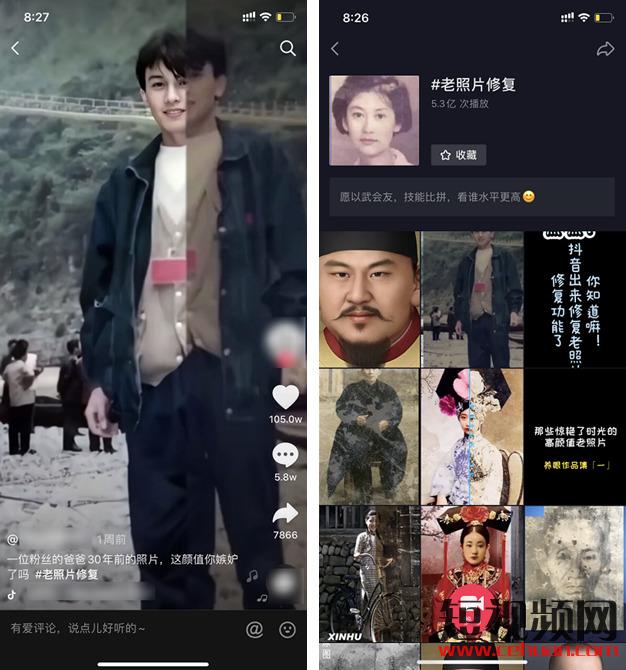
Task: Go back from the fullscreen video
Action: pos(15,48)
